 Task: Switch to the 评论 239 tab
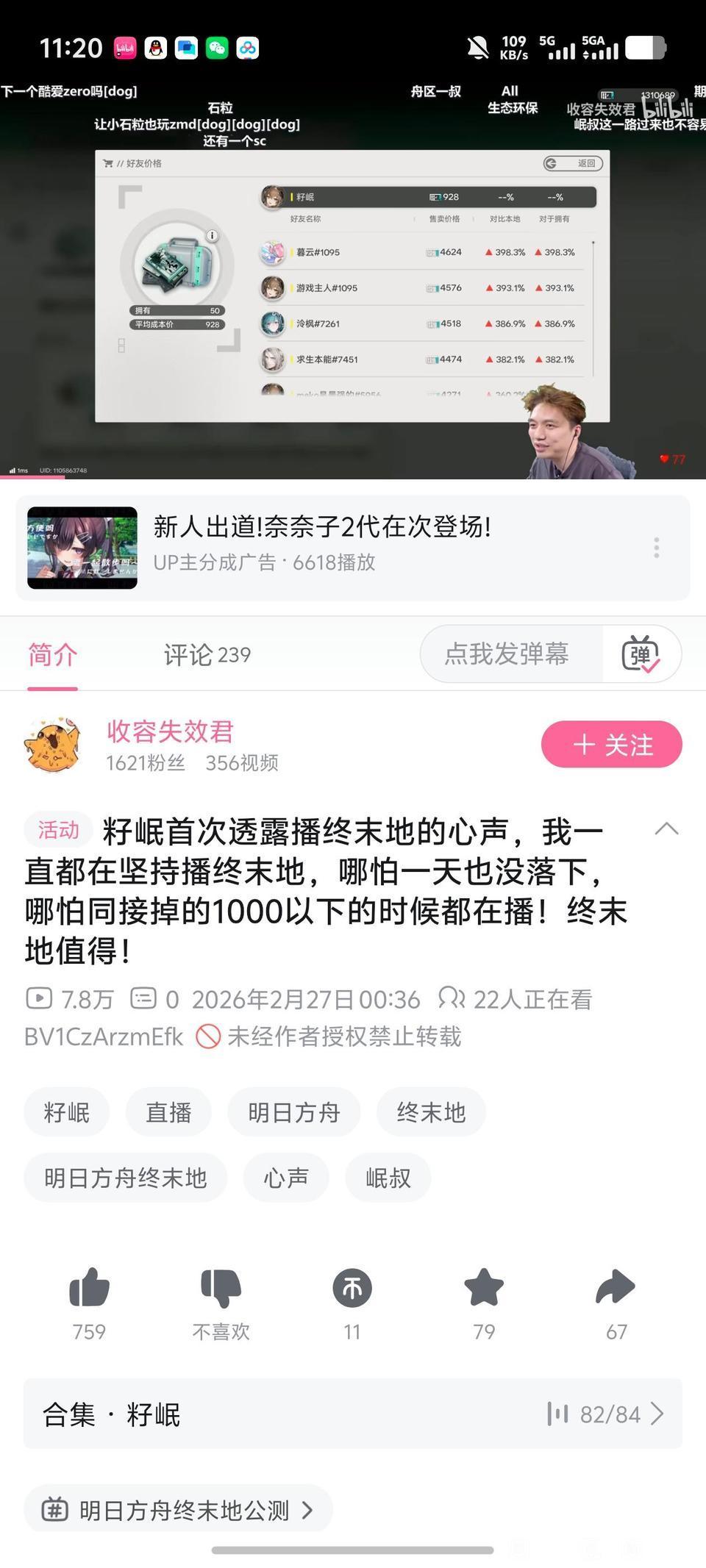point(207,654)
